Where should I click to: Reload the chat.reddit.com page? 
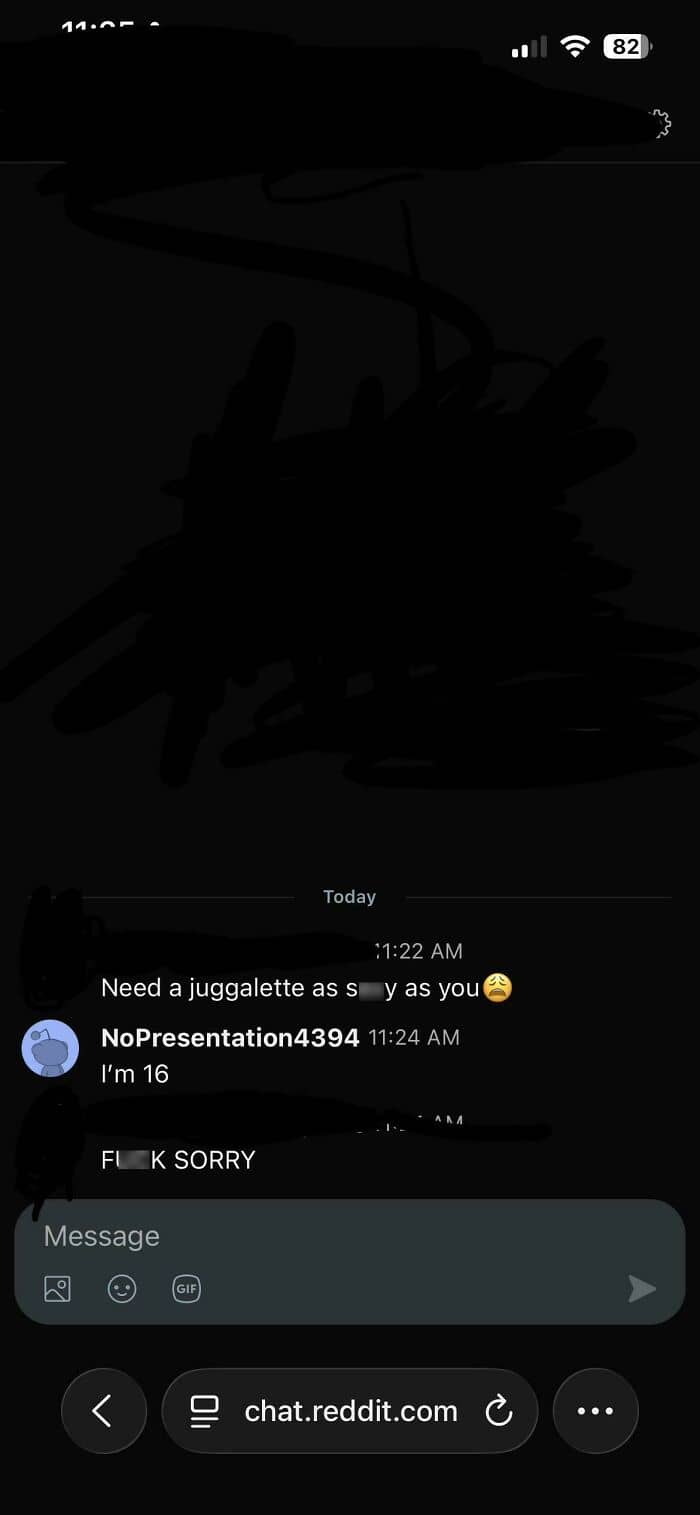coord(498,1411)
